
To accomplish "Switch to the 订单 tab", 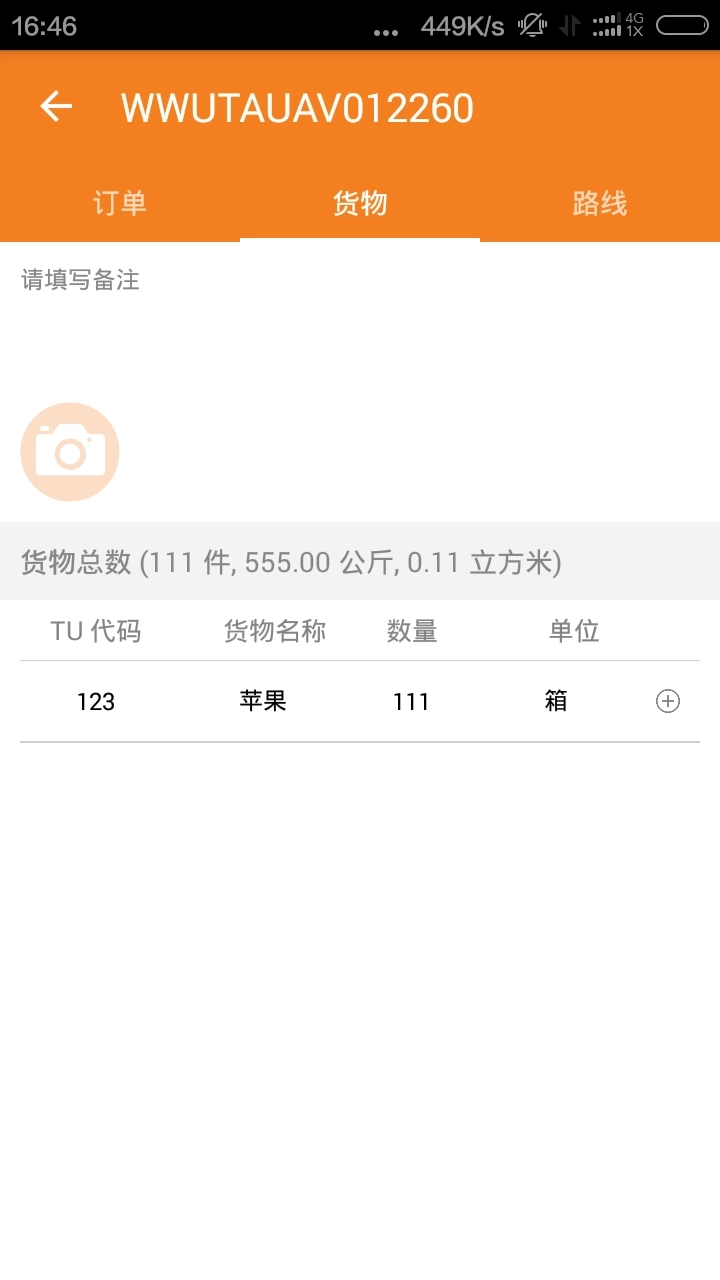I will 119,203.
